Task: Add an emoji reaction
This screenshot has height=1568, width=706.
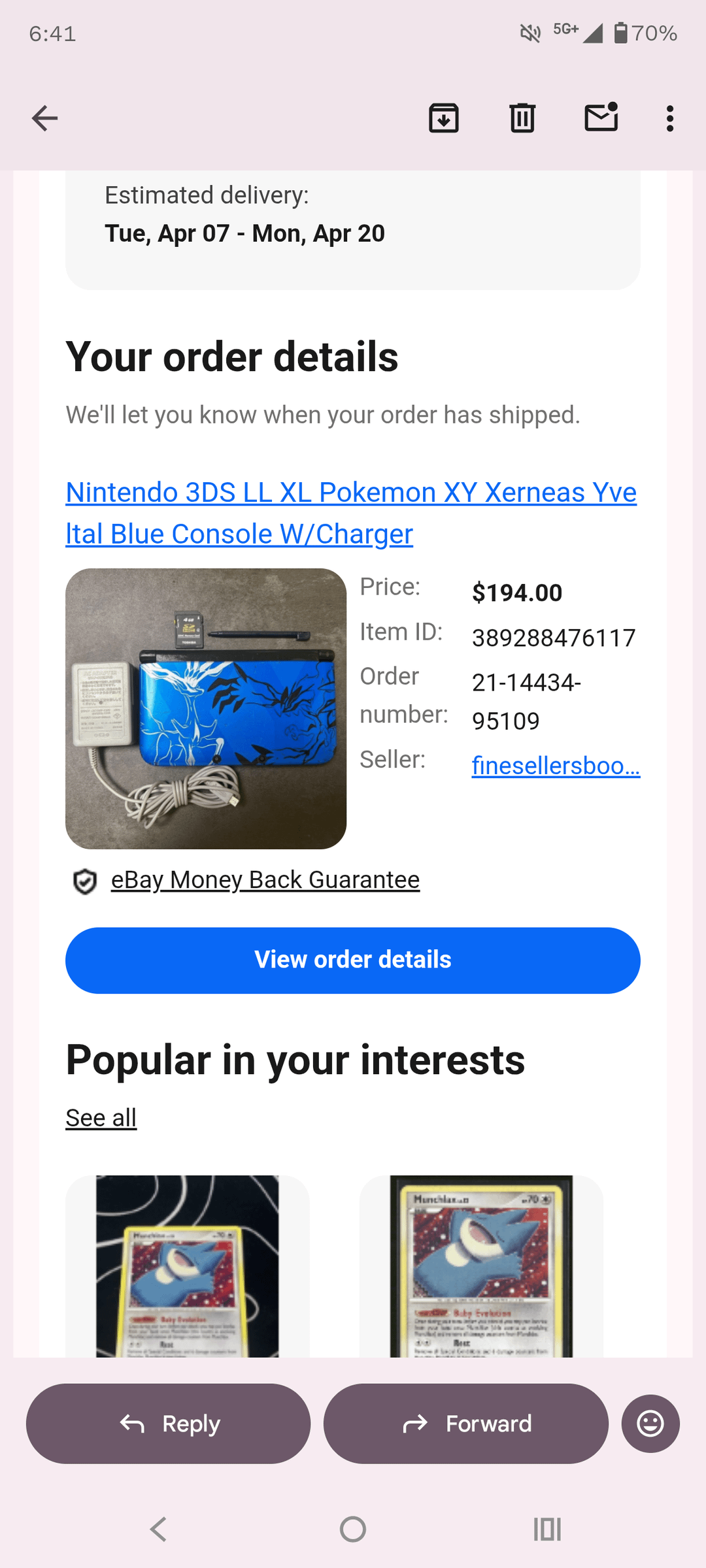Action: tap(650, 1424)
